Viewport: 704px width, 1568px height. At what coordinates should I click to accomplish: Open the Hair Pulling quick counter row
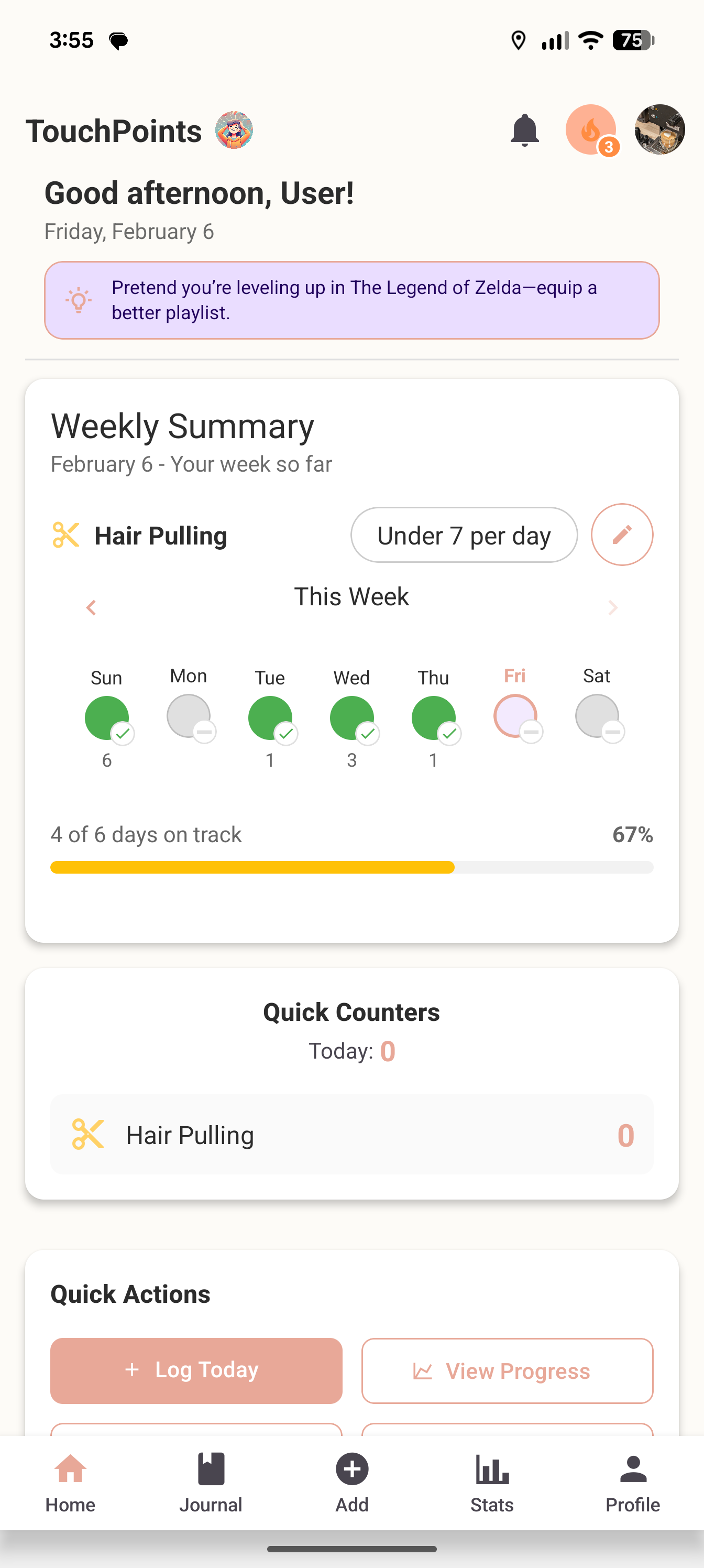click(351, 1135)
